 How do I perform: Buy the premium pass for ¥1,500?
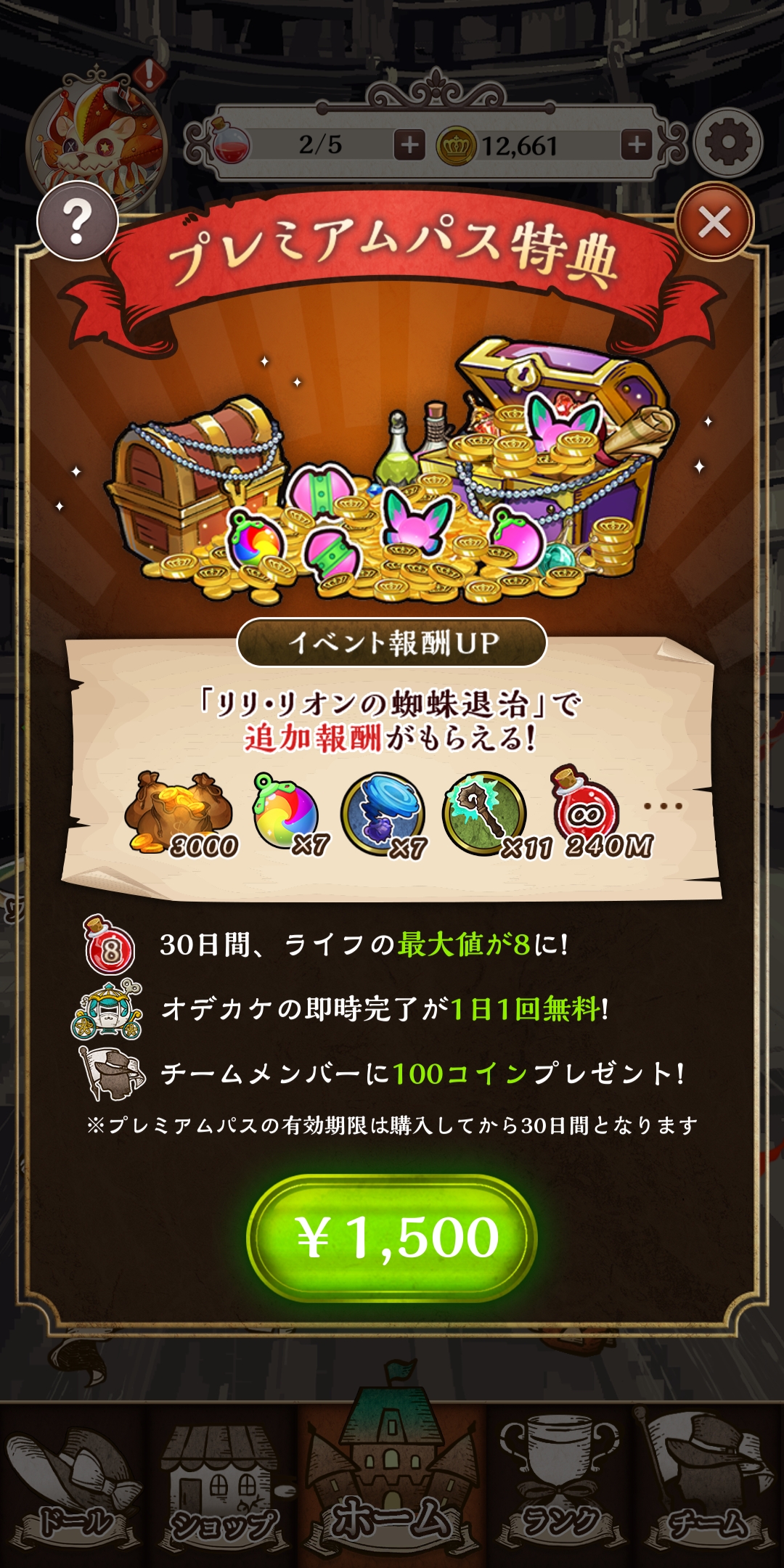tap(392, 1238)
